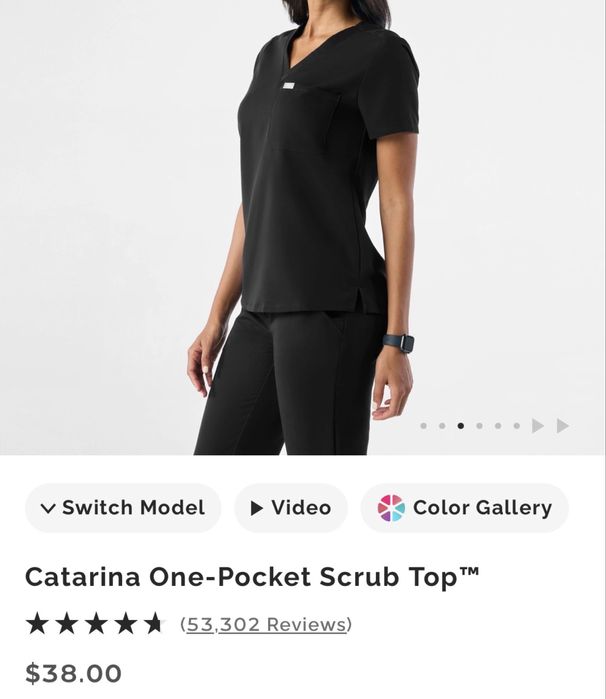Jump to the first carousel image dot
The width and height of the screenshot is (606, 699).
coord(423,426)
